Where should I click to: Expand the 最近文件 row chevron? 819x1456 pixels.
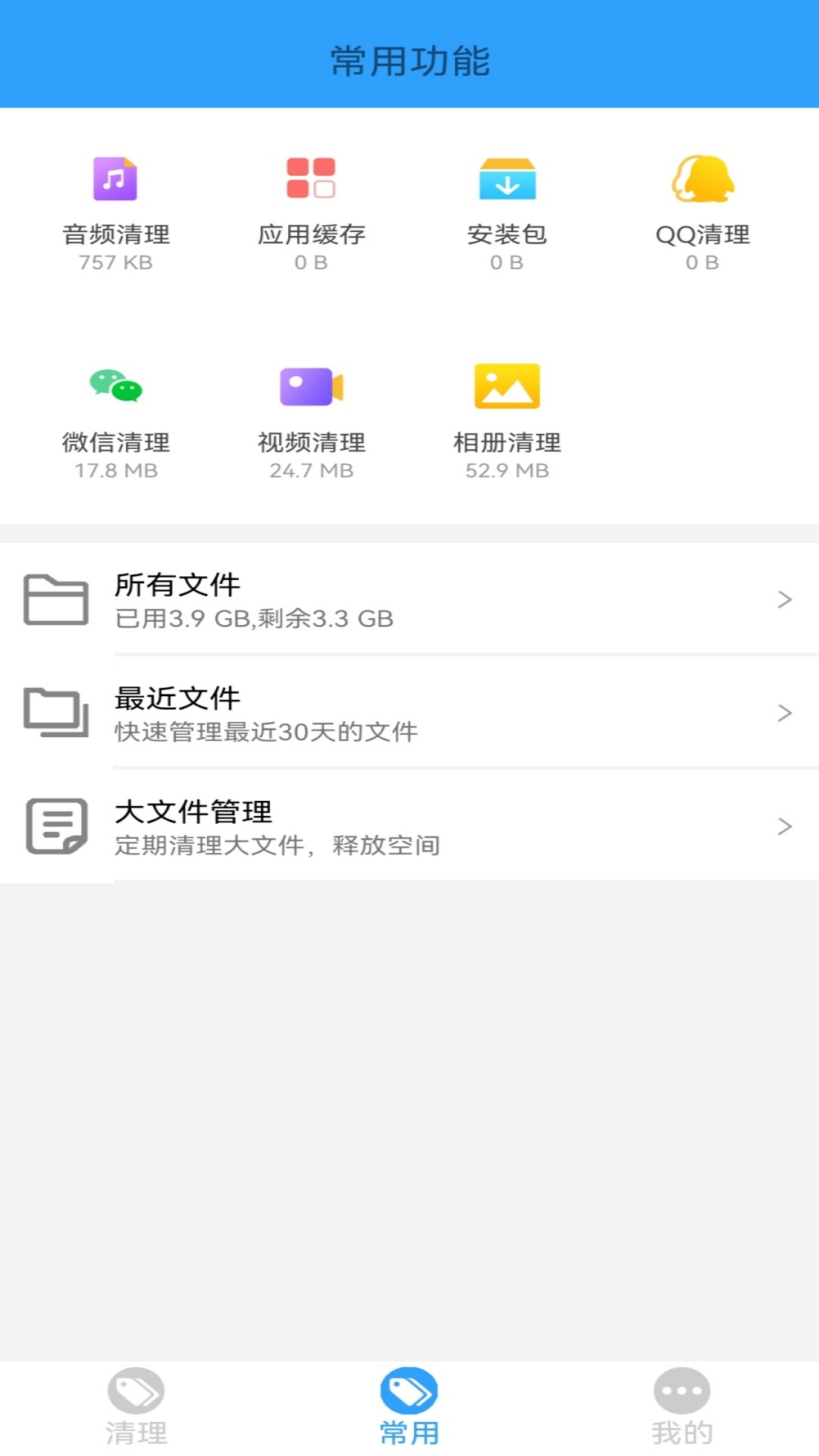pos(784,713)
